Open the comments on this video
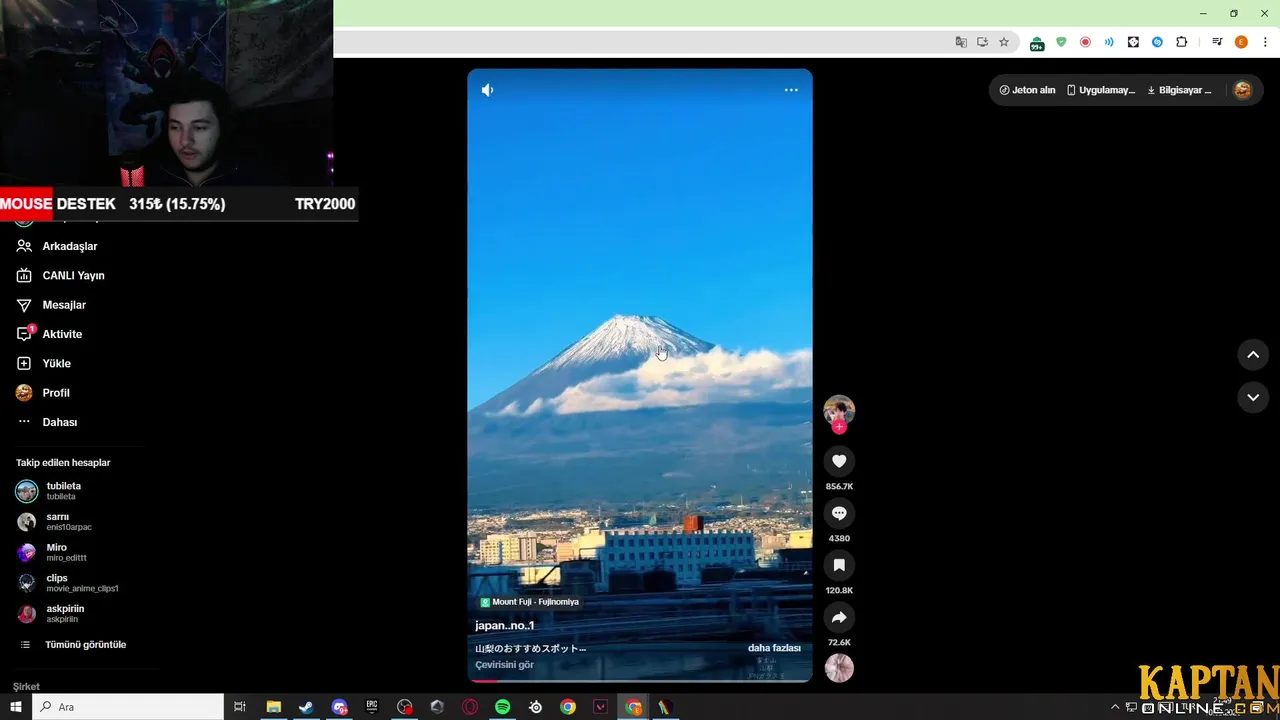Viewport: 1280px width, 720px height. [x=839, y=513]
